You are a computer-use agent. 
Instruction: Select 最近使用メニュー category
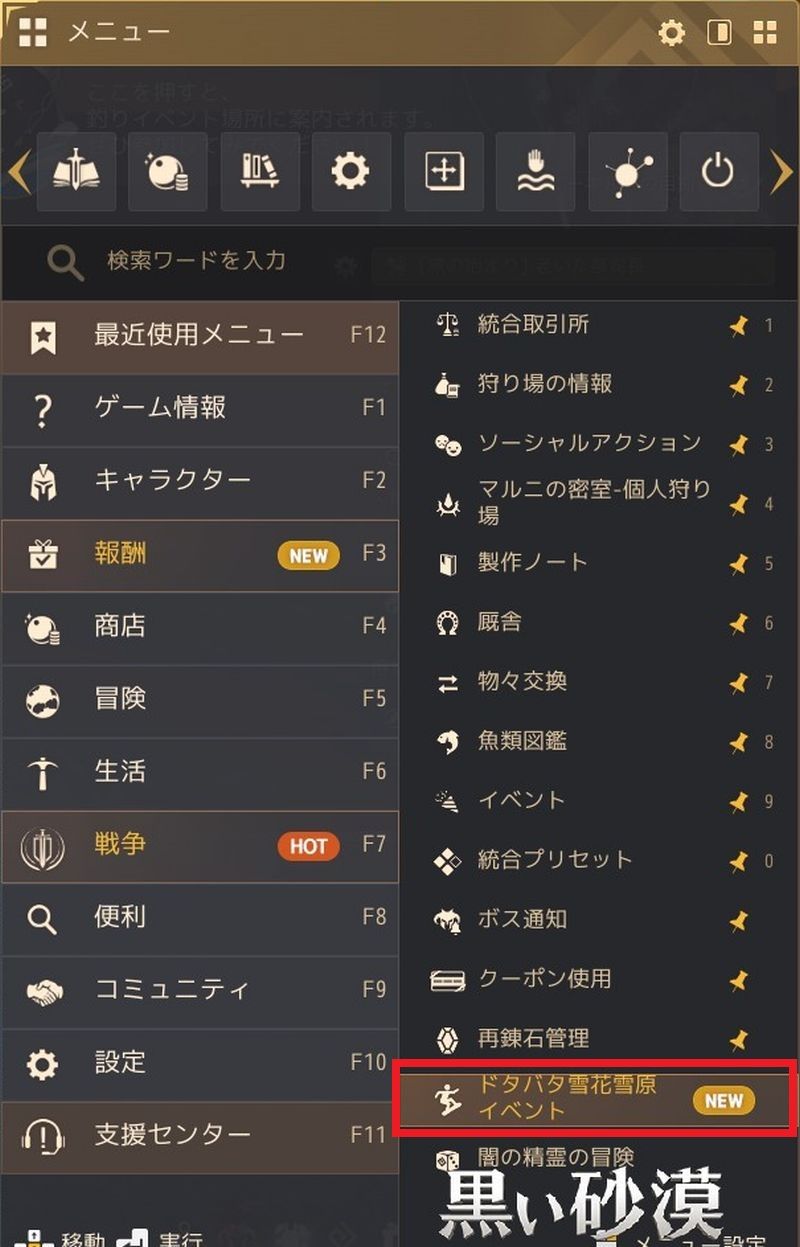(199, 335)
